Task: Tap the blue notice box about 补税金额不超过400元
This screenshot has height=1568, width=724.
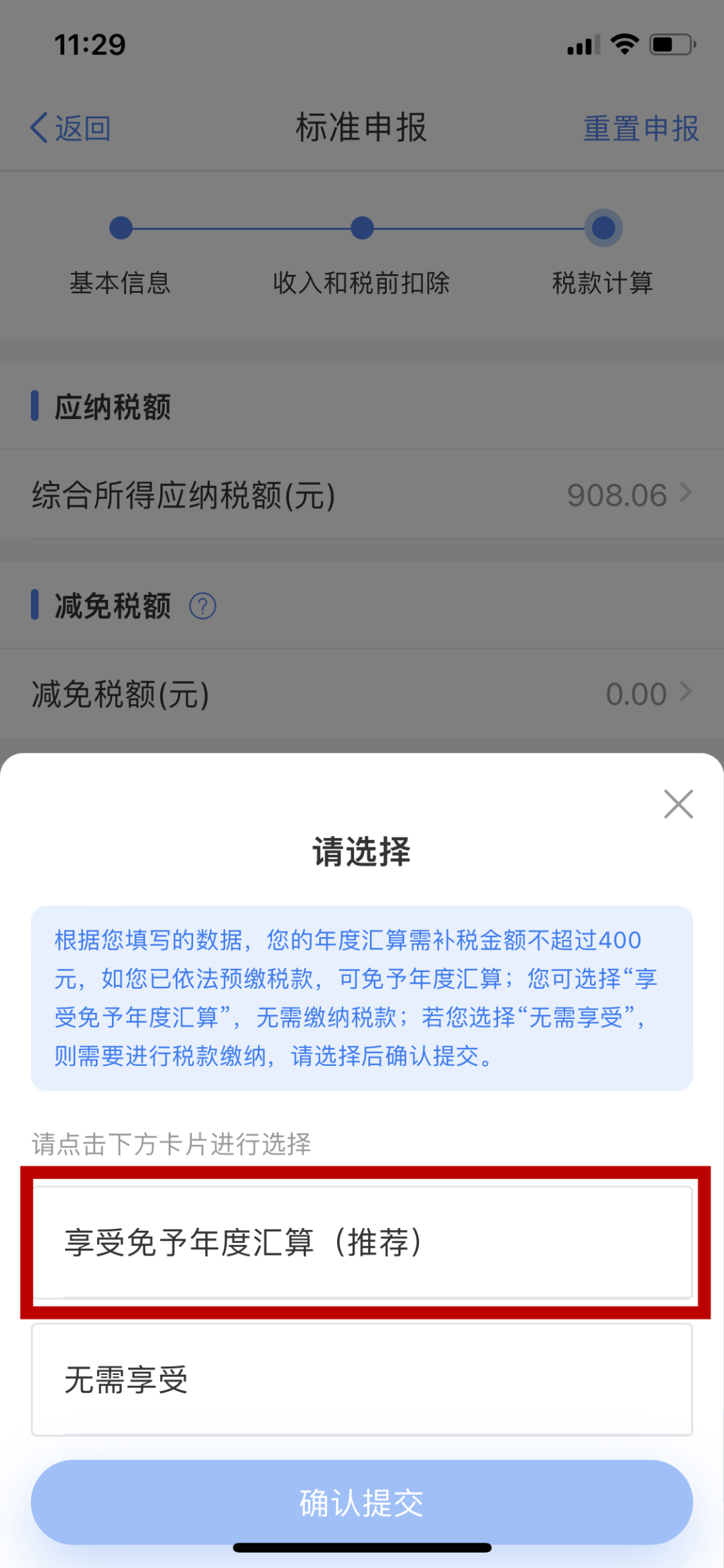Action: coord(361,999)
